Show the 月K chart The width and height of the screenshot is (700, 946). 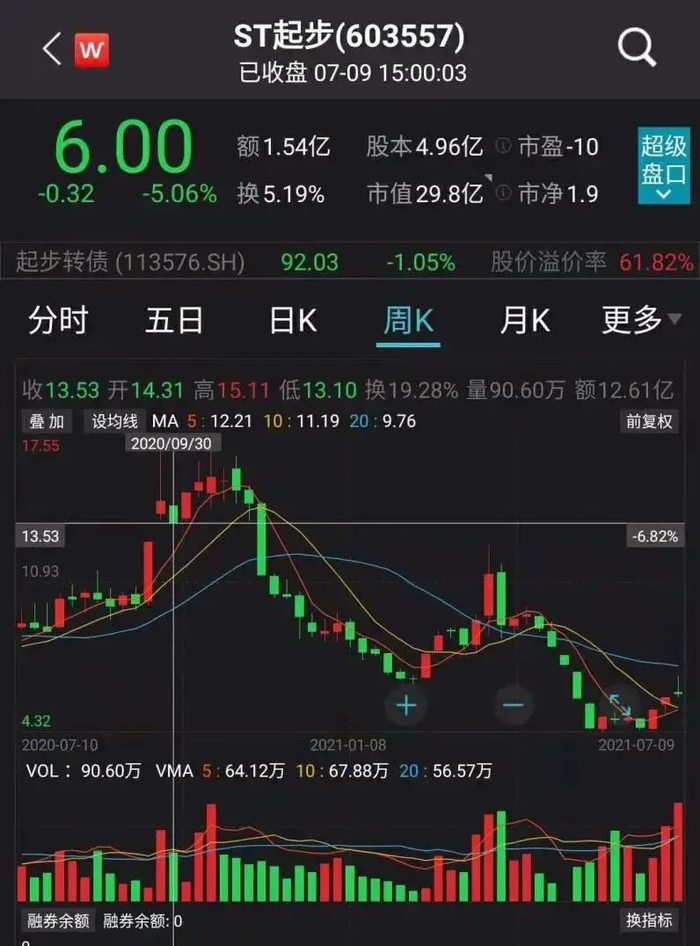tap(525, 320)
